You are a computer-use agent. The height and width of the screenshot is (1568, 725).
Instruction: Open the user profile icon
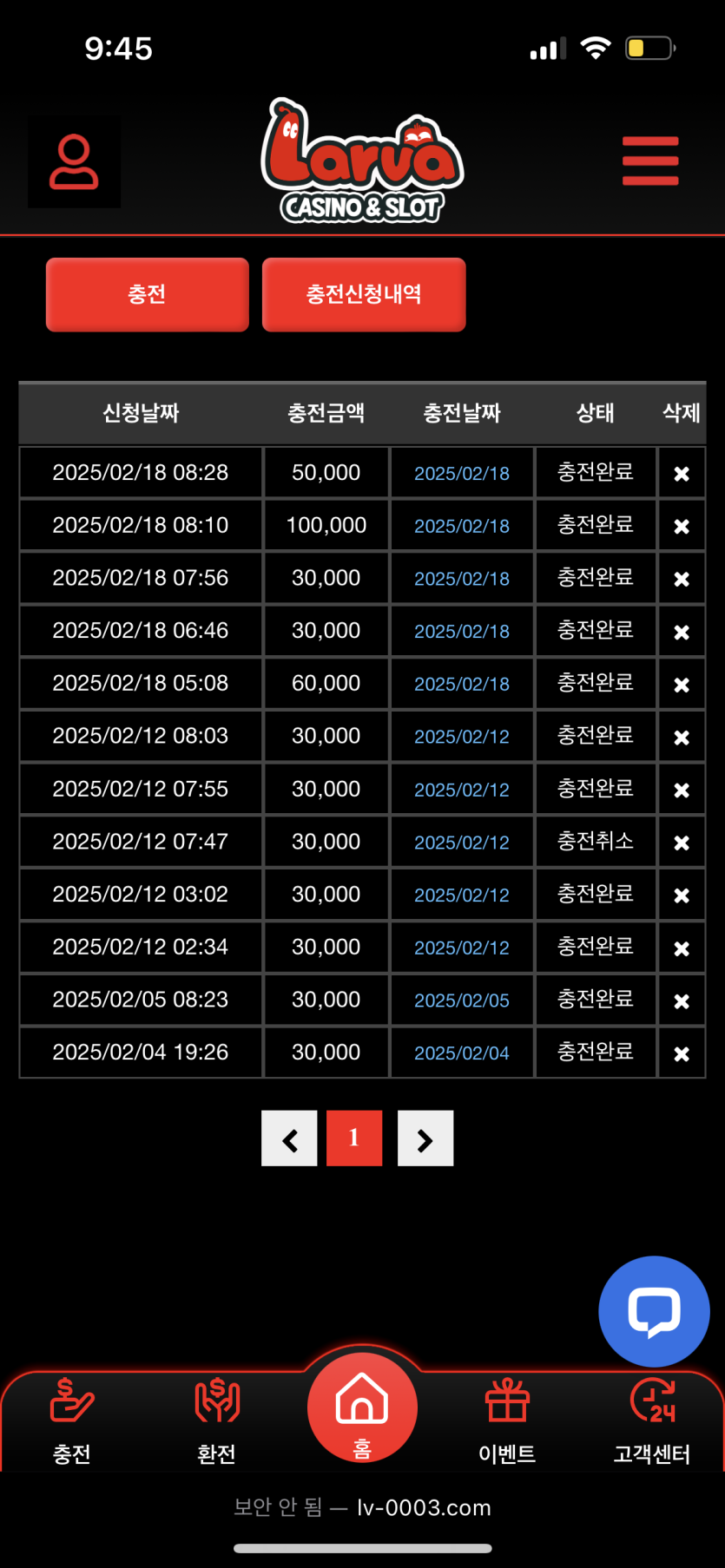click(74, 162)
